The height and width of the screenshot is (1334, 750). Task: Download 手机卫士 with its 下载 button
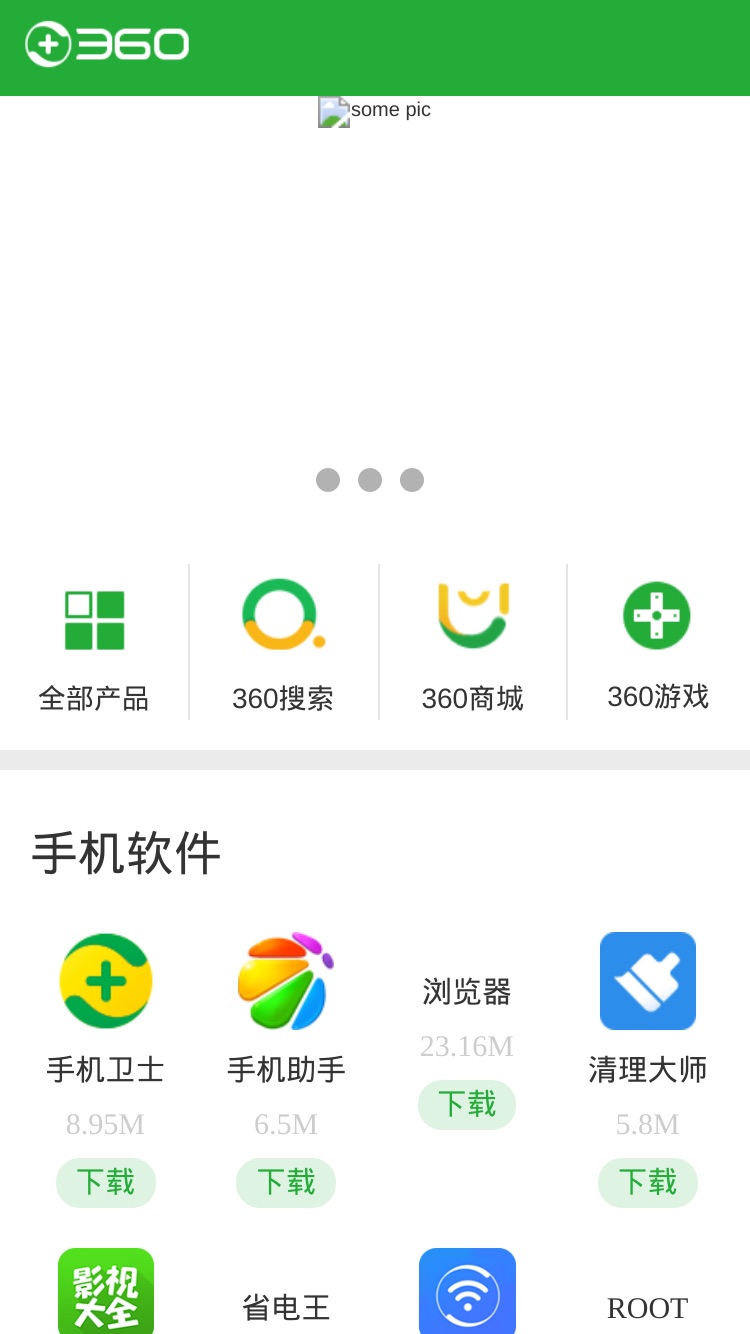106,1183
